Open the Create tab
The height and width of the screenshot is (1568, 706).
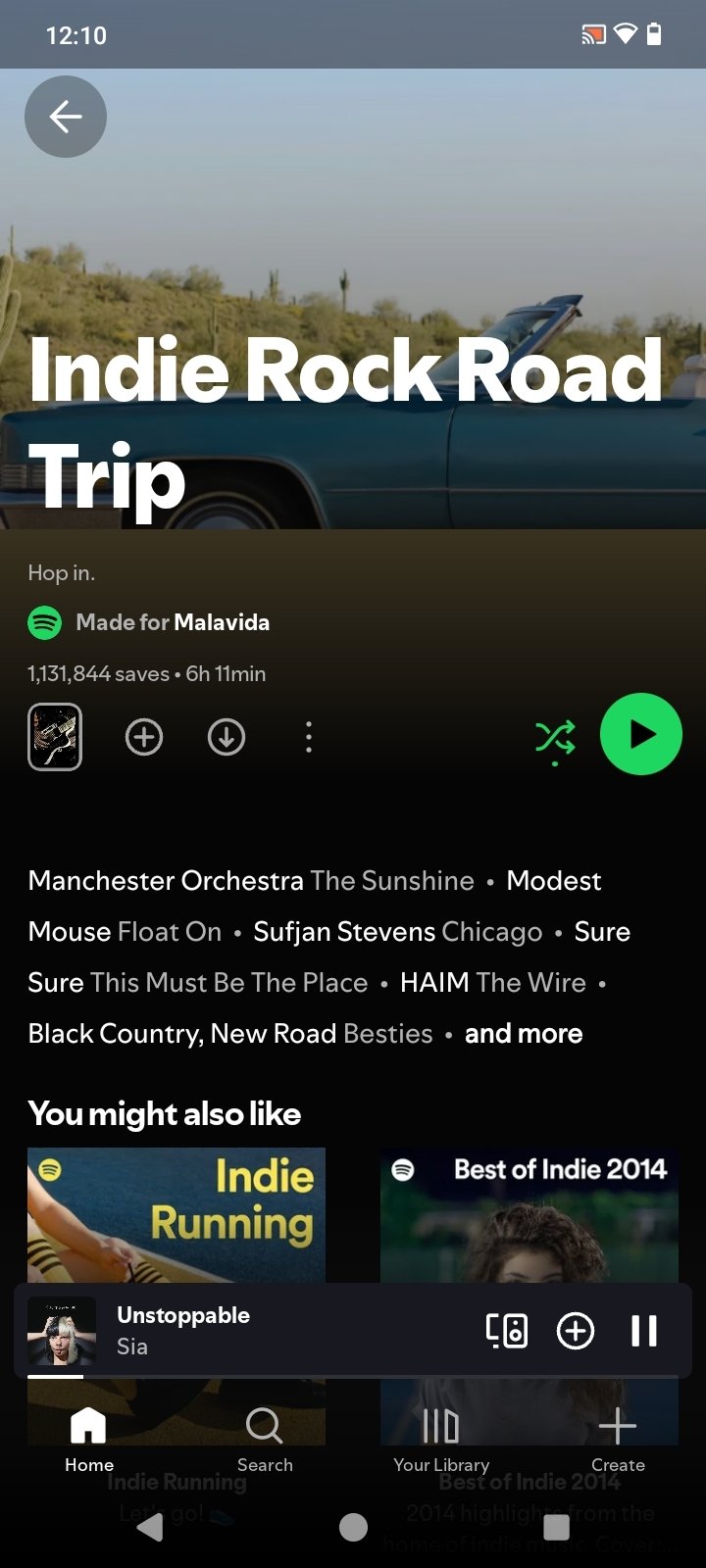coord(618,1439)
